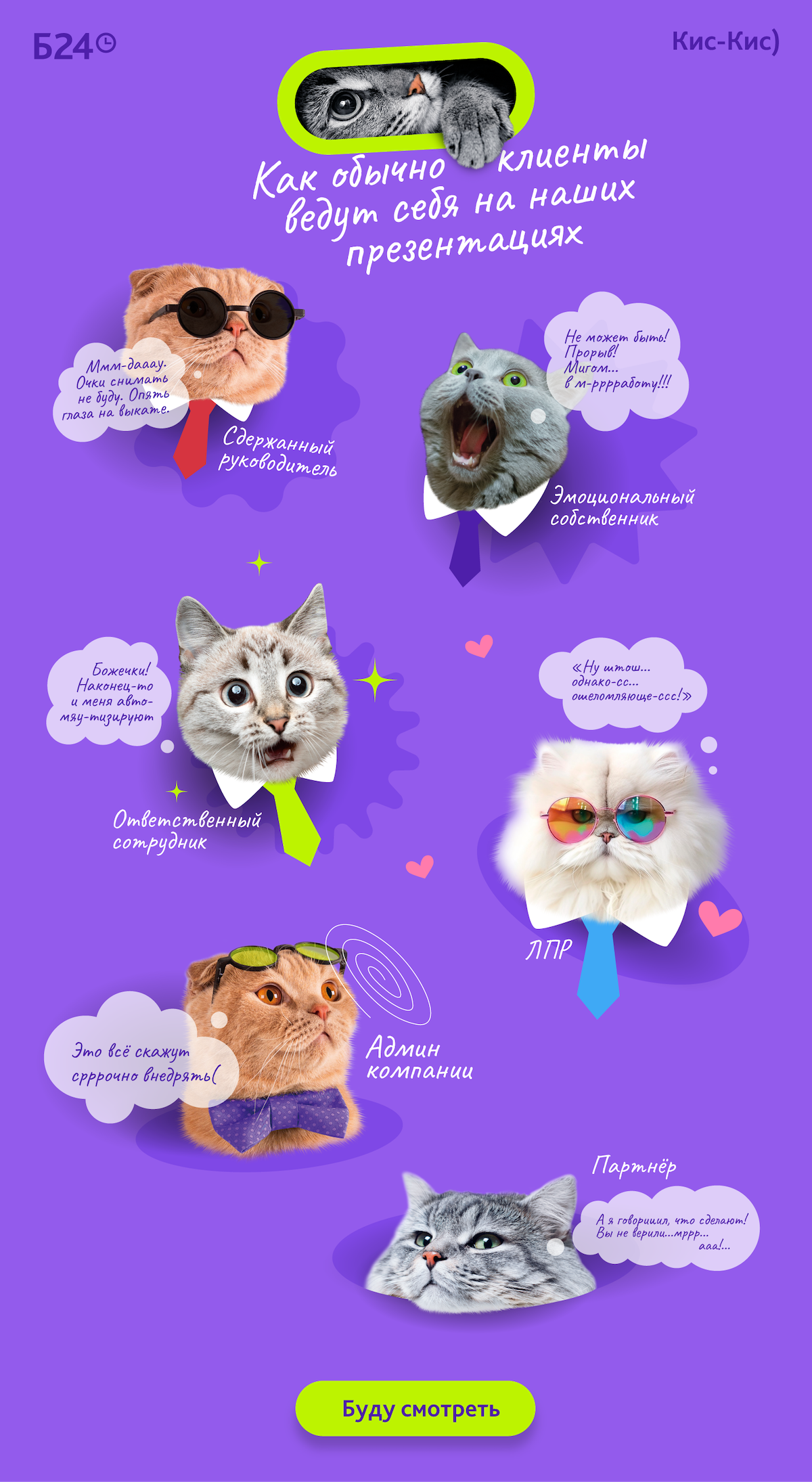This screenshot has height=1482, width=812.
Task: Tap the Буду смотреть button
Action: tap(415, 1408)
